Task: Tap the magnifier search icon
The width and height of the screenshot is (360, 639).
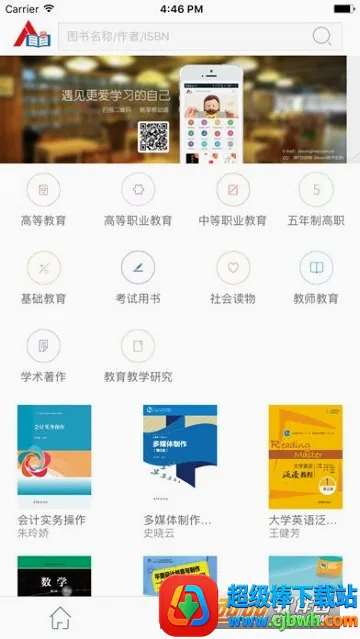Action: tap(322, 36)
